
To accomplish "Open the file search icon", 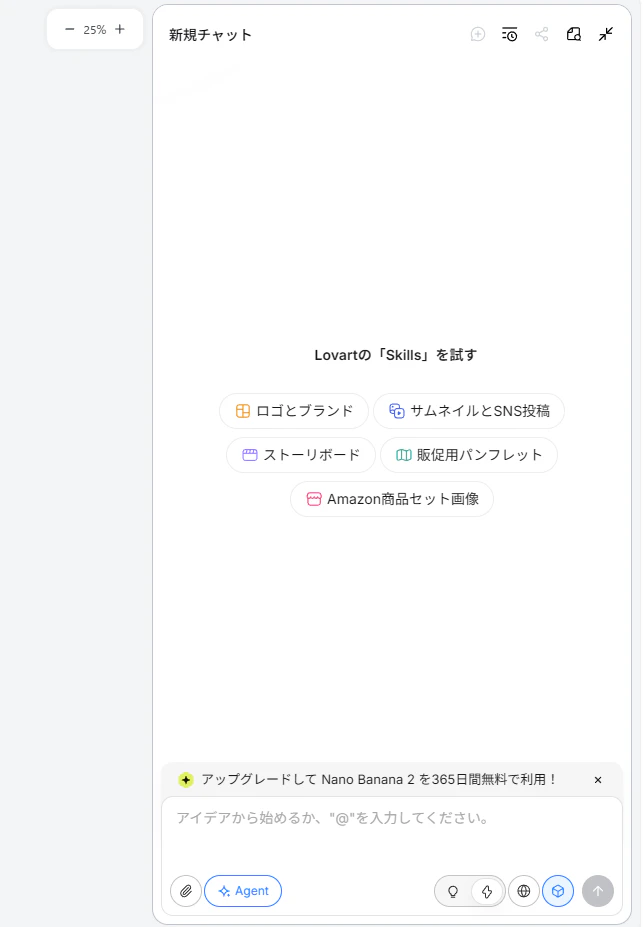I will click(573, 34).
